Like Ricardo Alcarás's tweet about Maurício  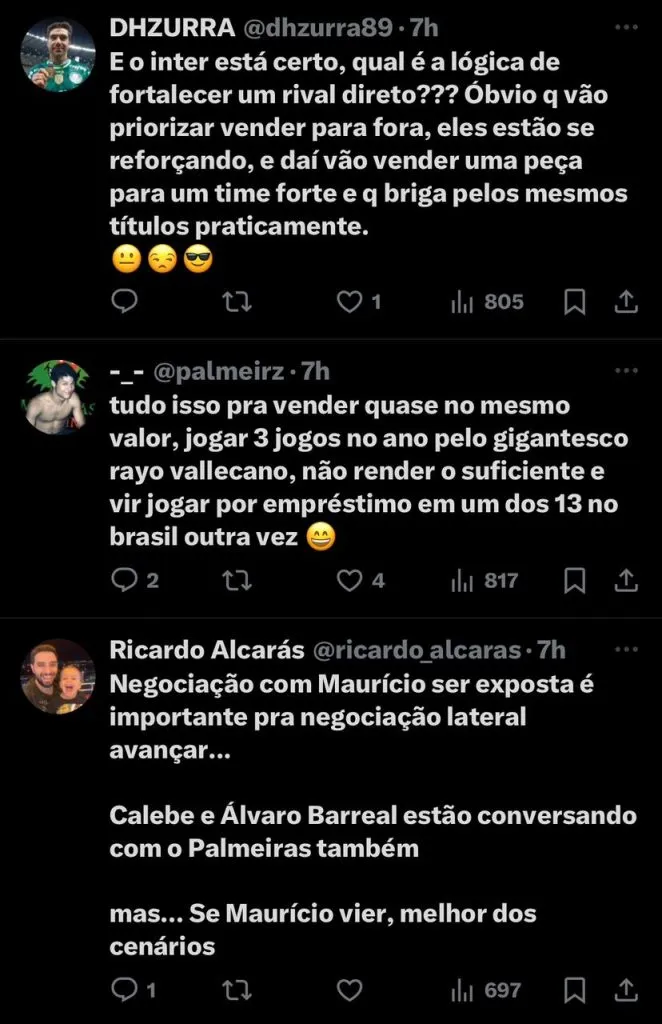349,989
